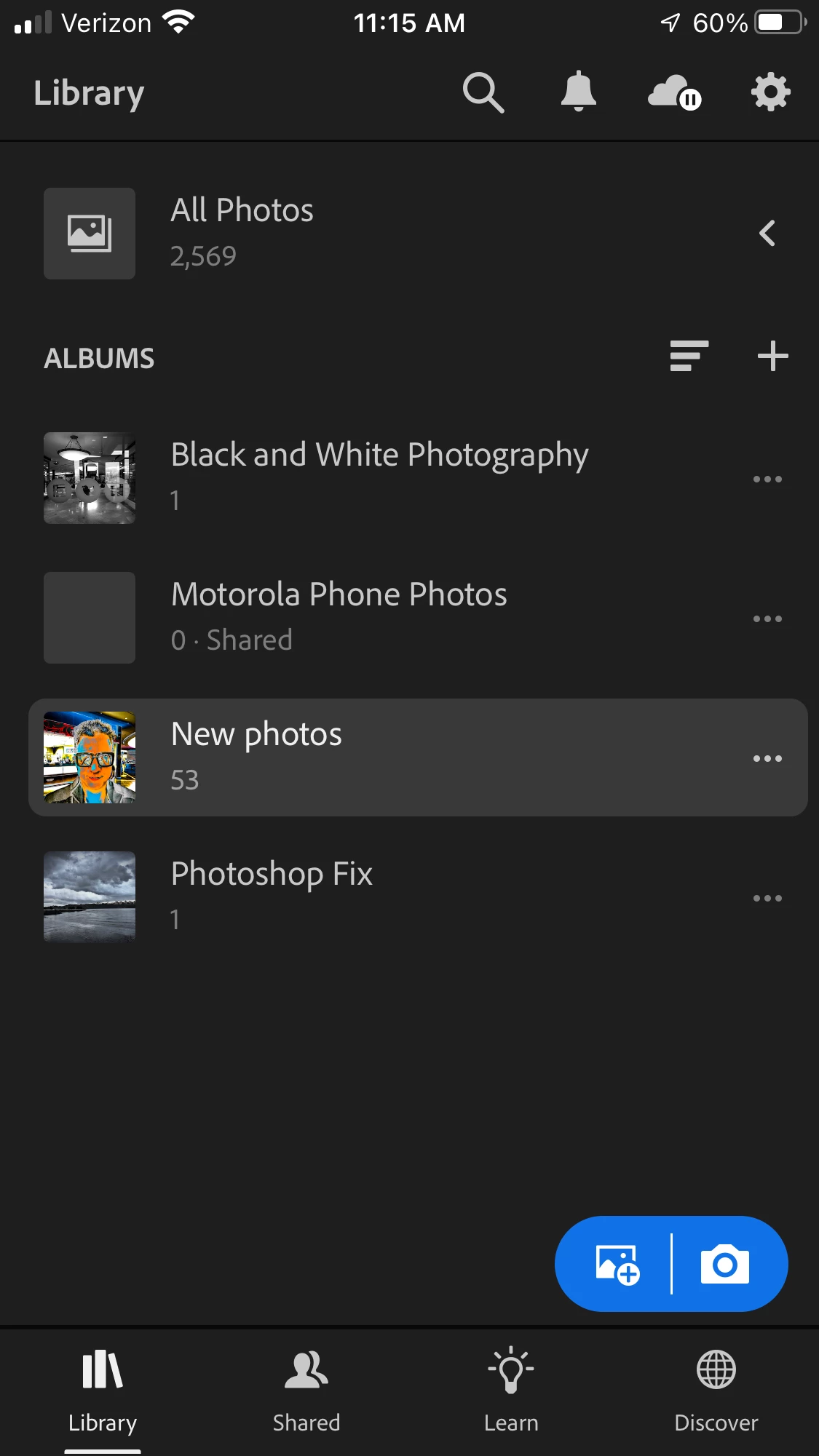The width and height of the screenshot is (819, 1456).
Task: Sort the albums list
Action: 689,357
